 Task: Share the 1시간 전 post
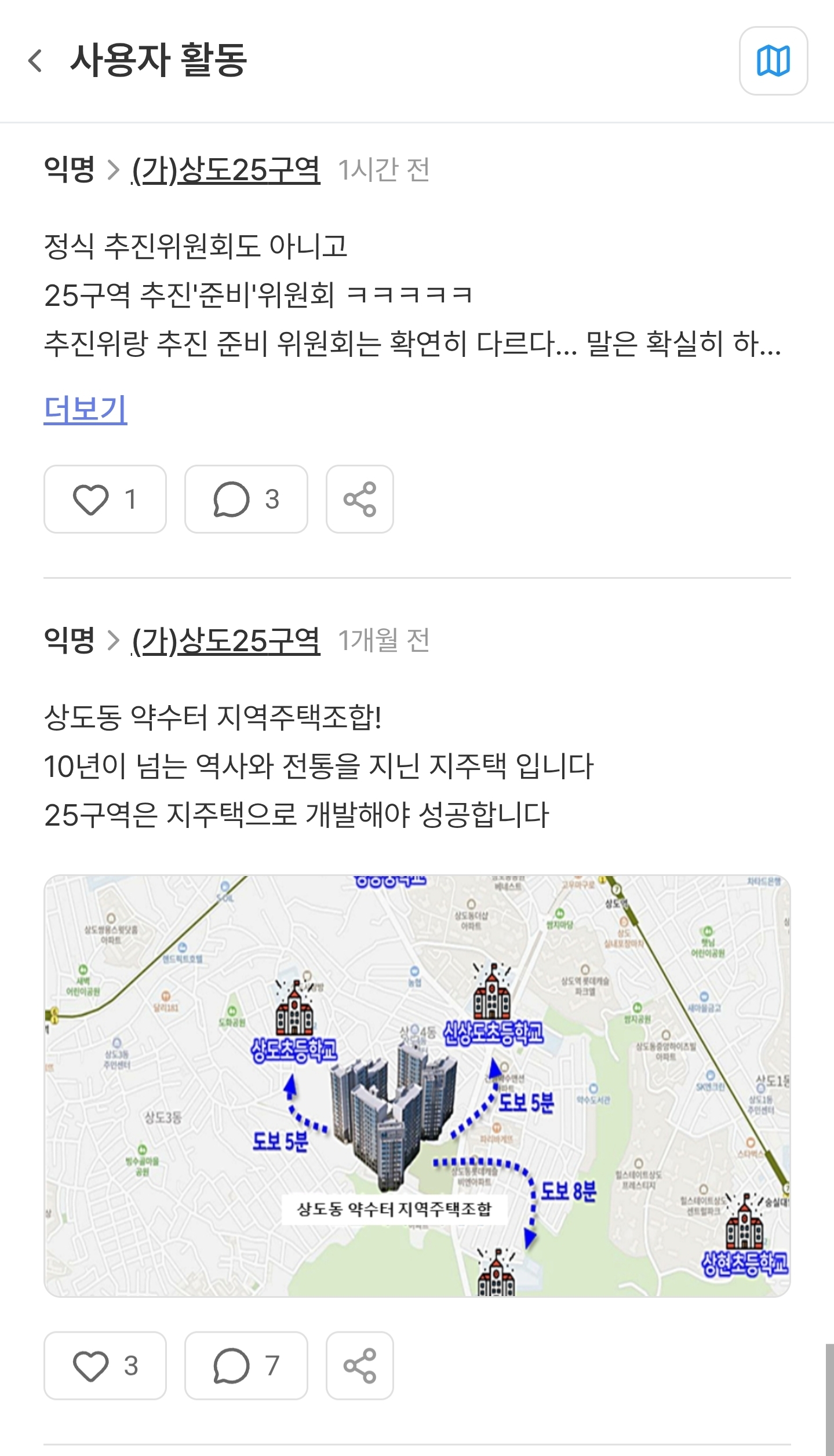click(x=359, y=499)
